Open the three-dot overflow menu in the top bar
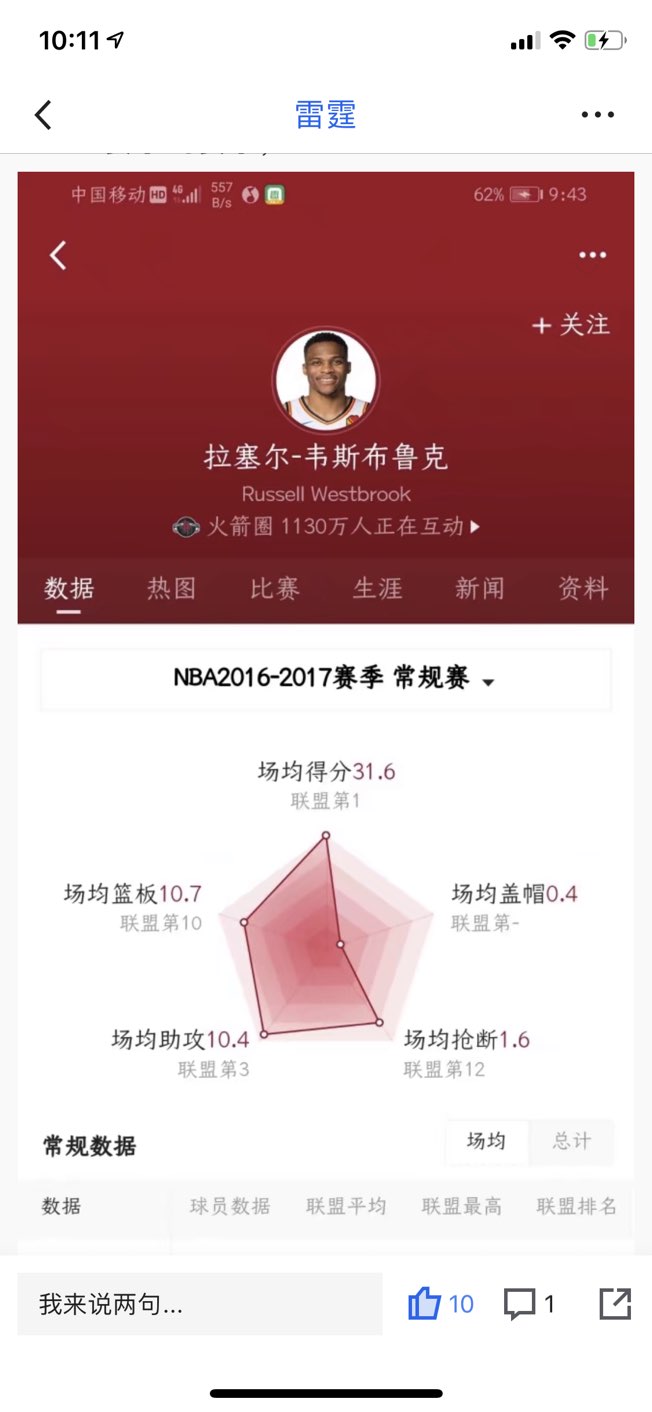 [x=597, y=115]
